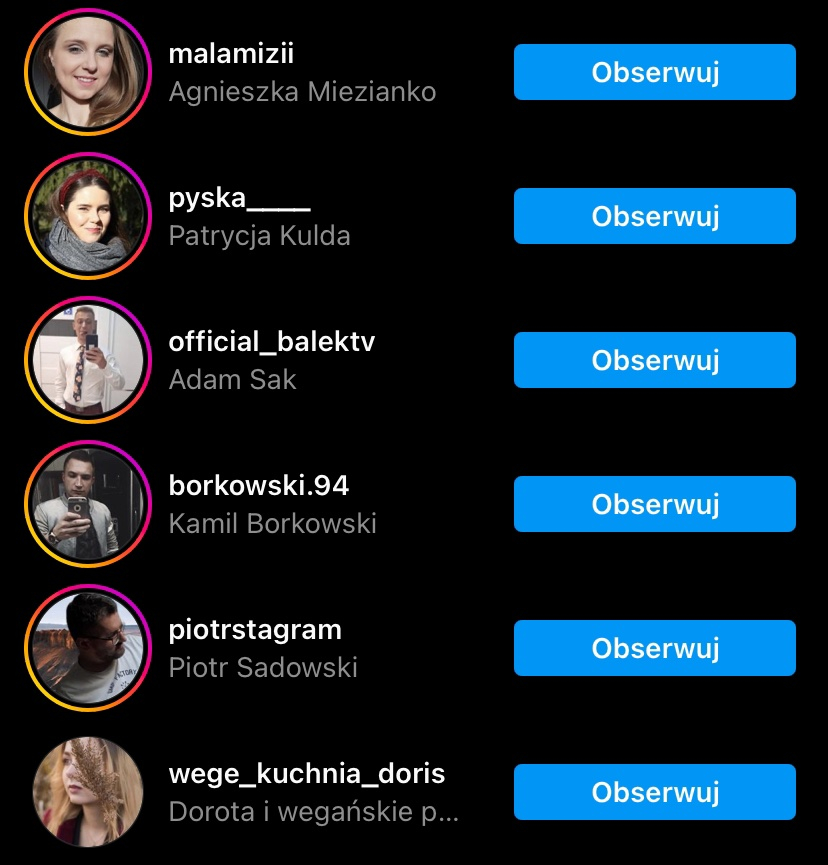Follow official_balektv account

(x=654, y=360)
